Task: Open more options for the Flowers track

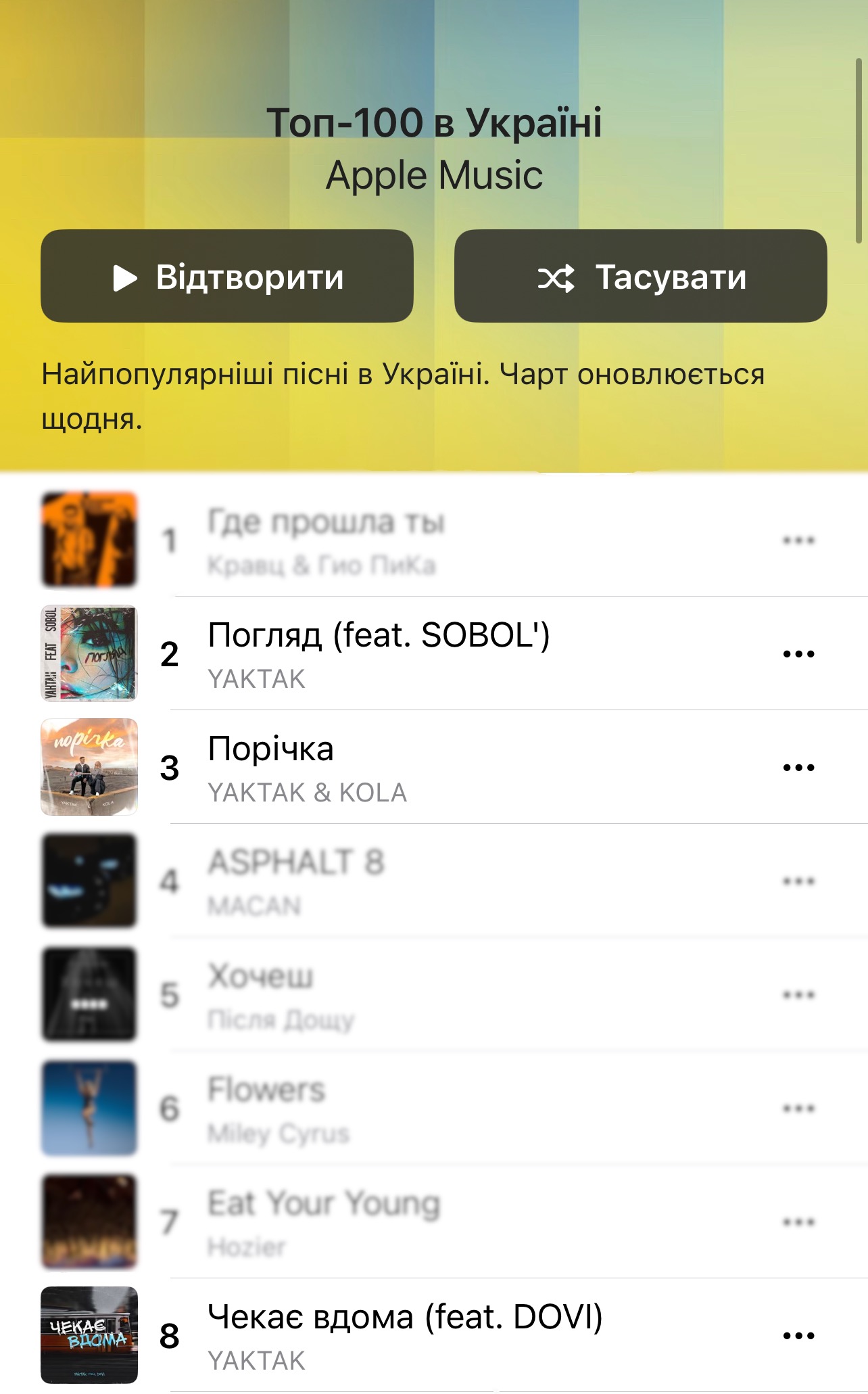Action: tap(798, 1109)
